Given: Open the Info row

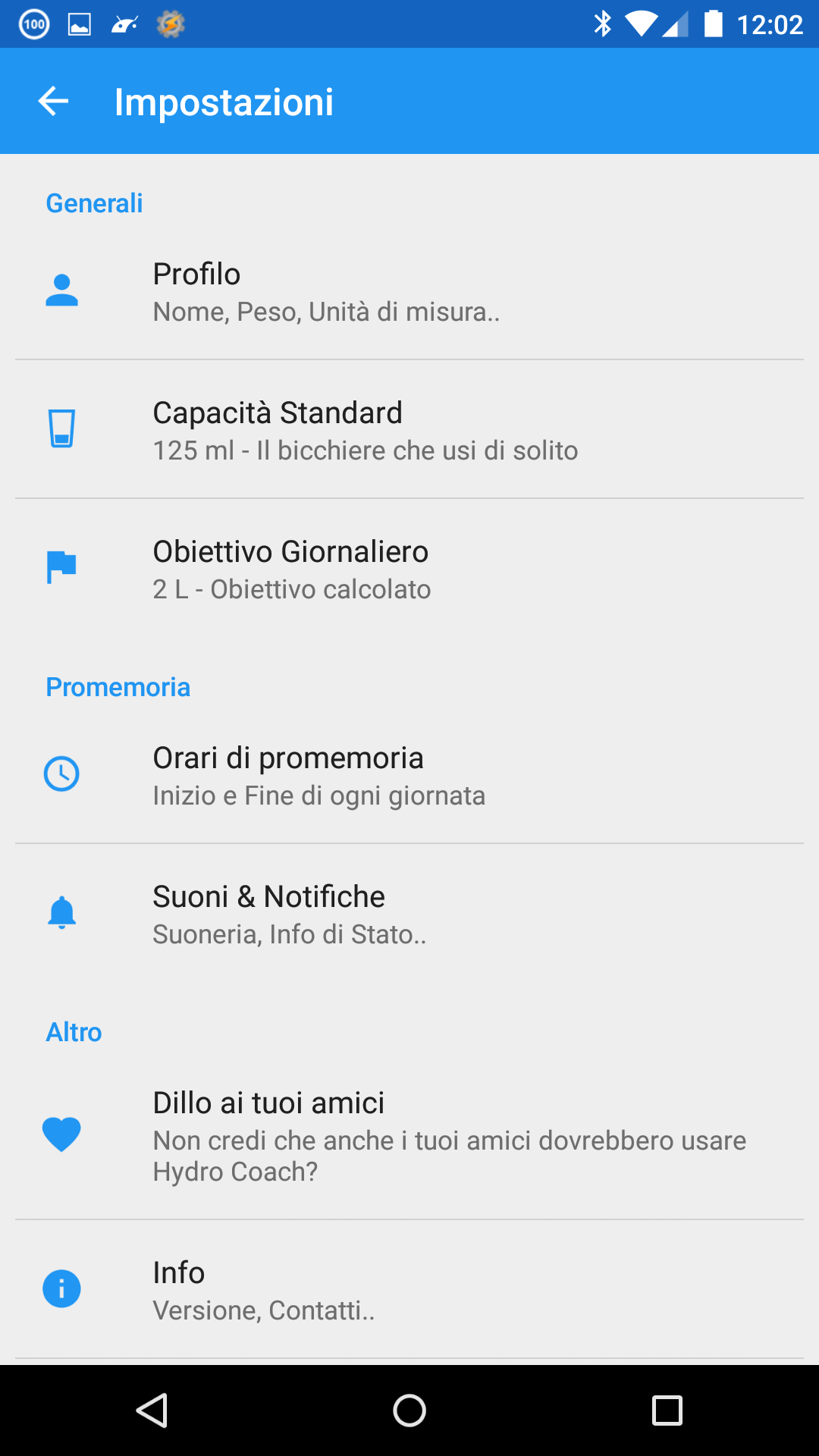Looking at the screenshot, I should coord(409,1289).
